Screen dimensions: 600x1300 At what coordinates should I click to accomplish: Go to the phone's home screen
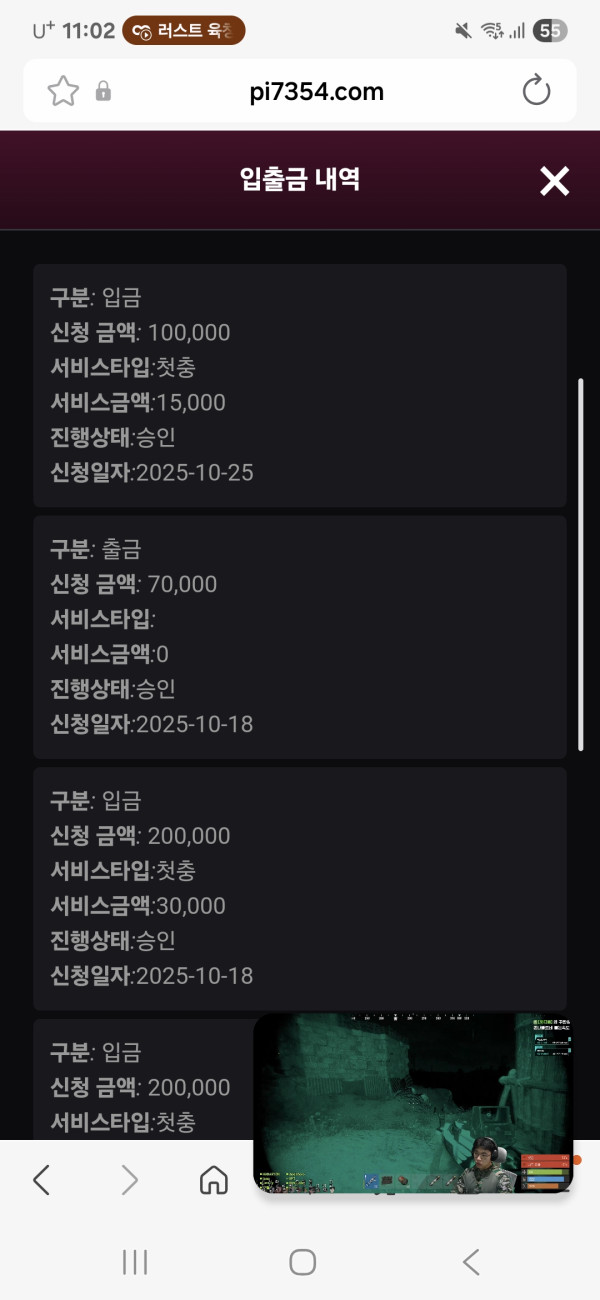point(302,1262)
